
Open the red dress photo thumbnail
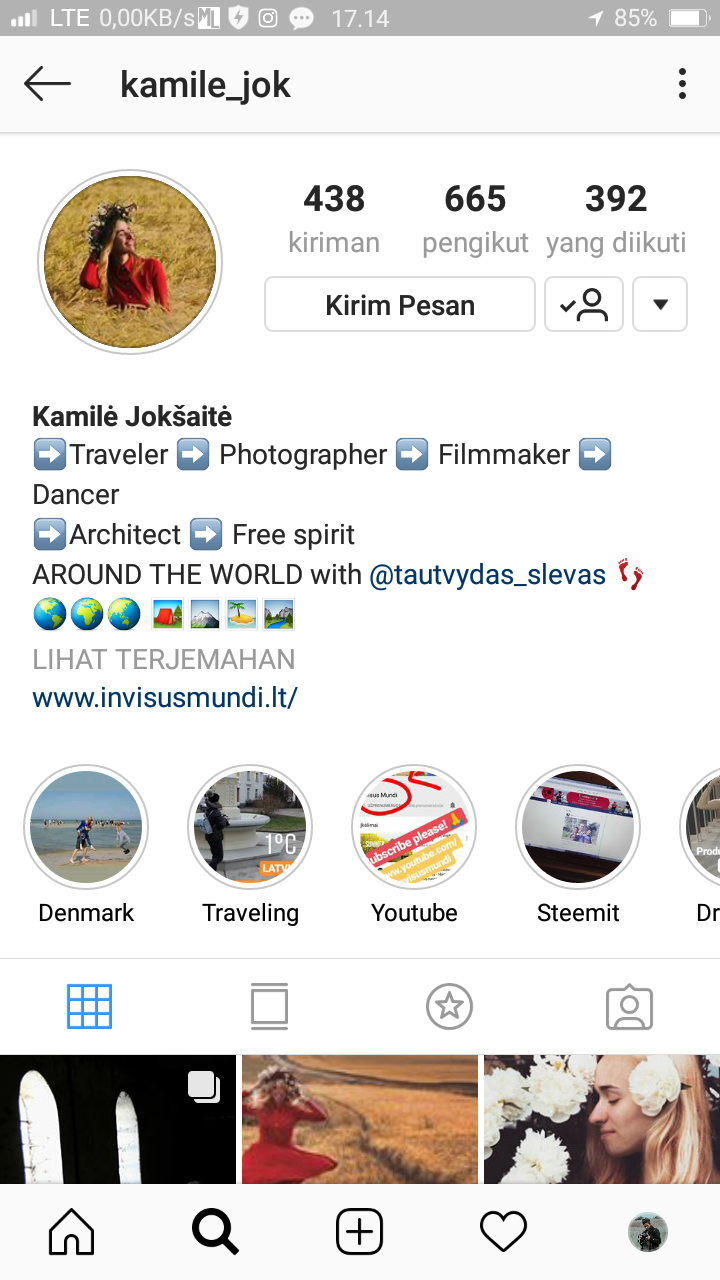tap(359, 1119)
